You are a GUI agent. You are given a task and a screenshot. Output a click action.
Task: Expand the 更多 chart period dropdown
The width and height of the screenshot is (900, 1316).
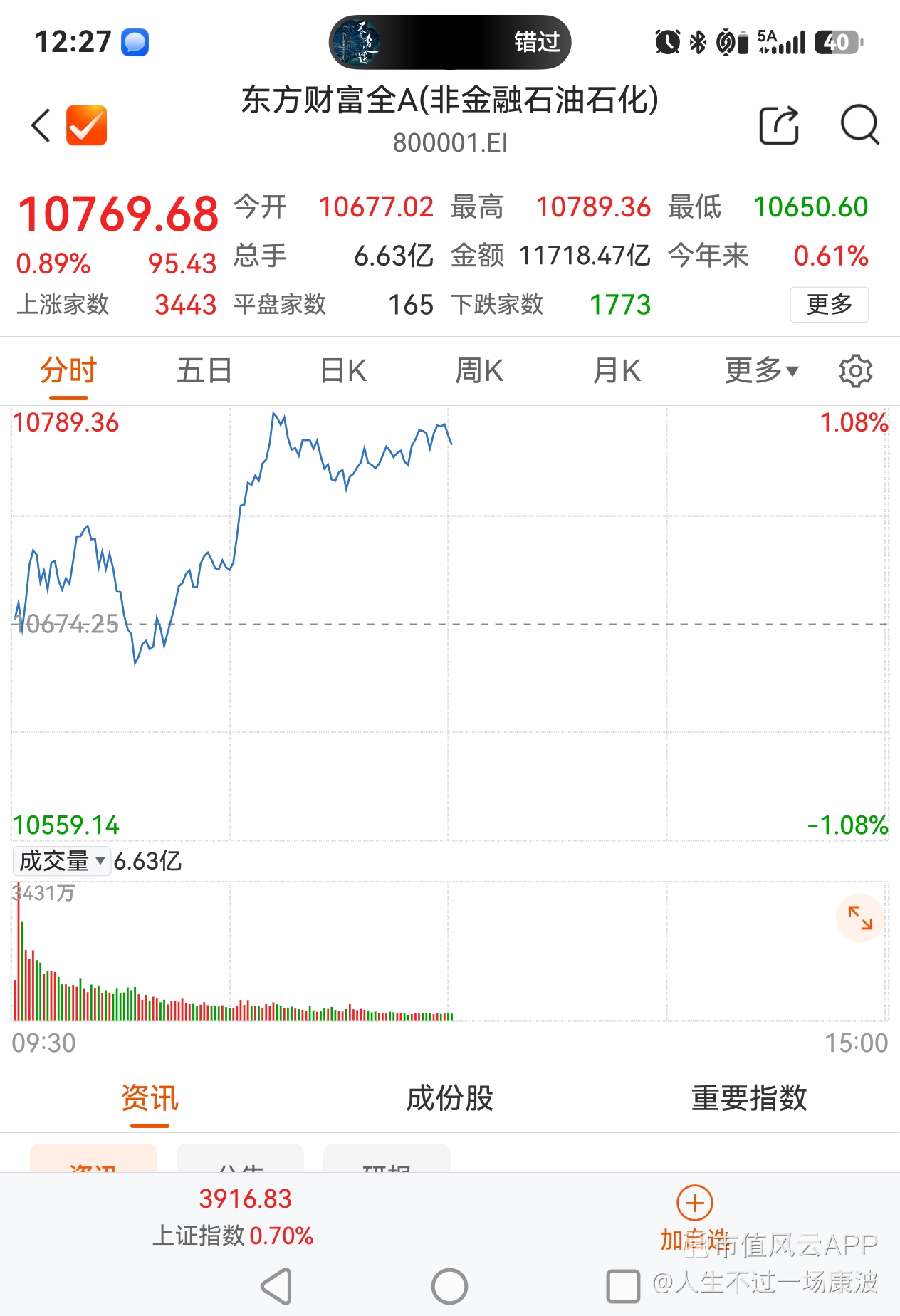(762, 371)
